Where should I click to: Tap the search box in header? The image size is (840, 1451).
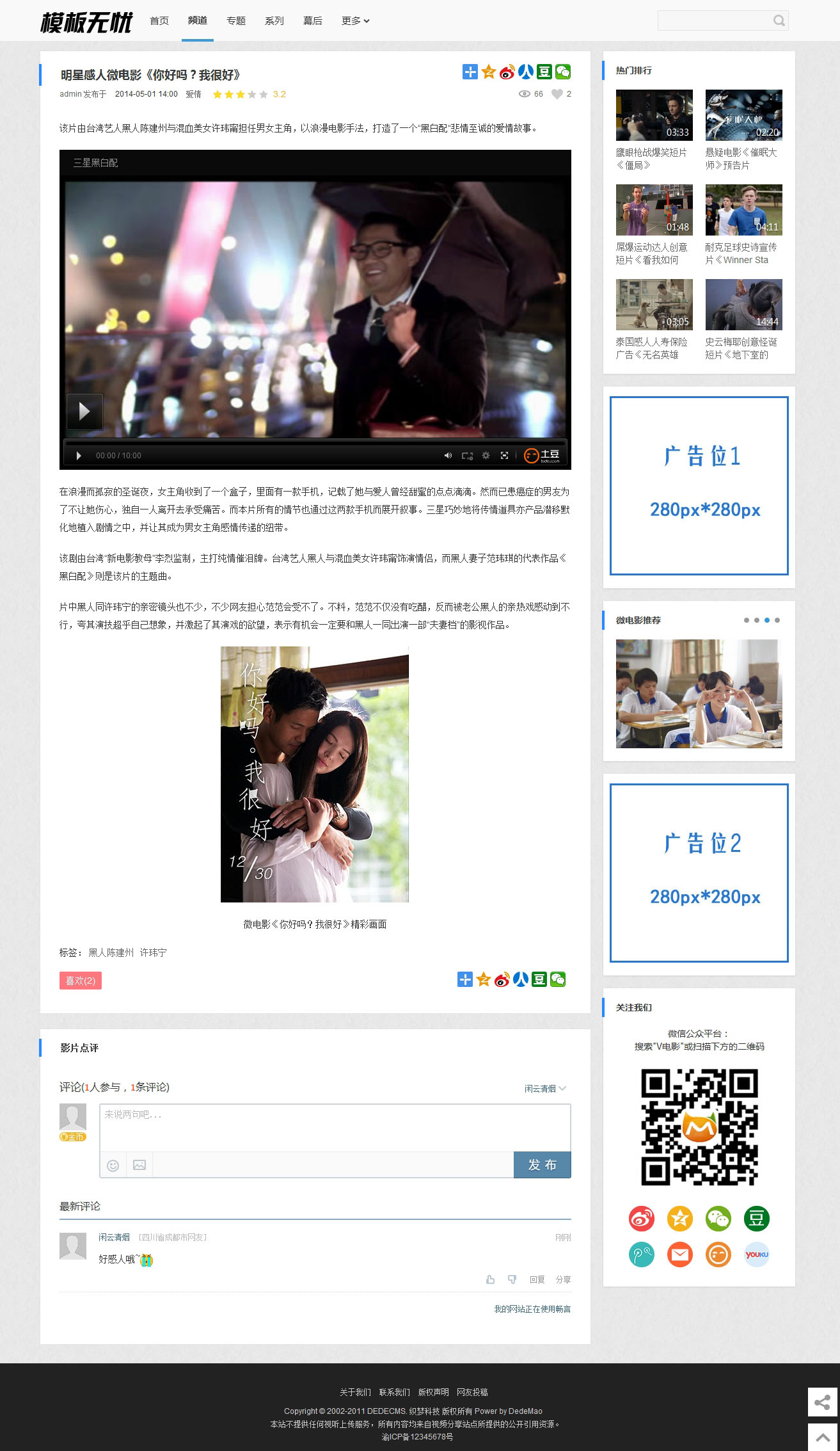pyautogui.click(x=715, y=20)
